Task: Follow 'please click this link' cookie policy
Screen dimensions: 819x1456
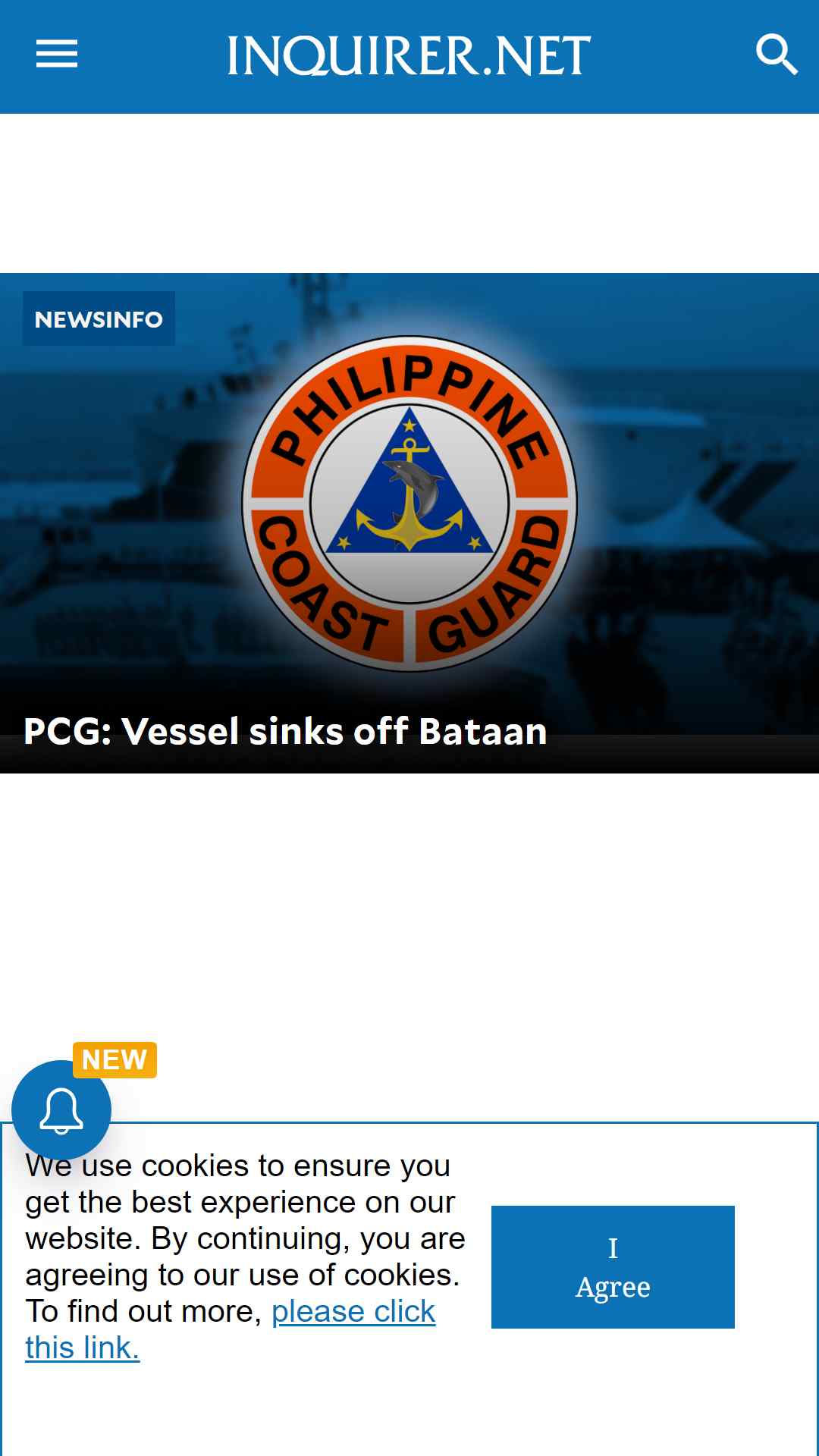Action: [x=231, y=1329]
